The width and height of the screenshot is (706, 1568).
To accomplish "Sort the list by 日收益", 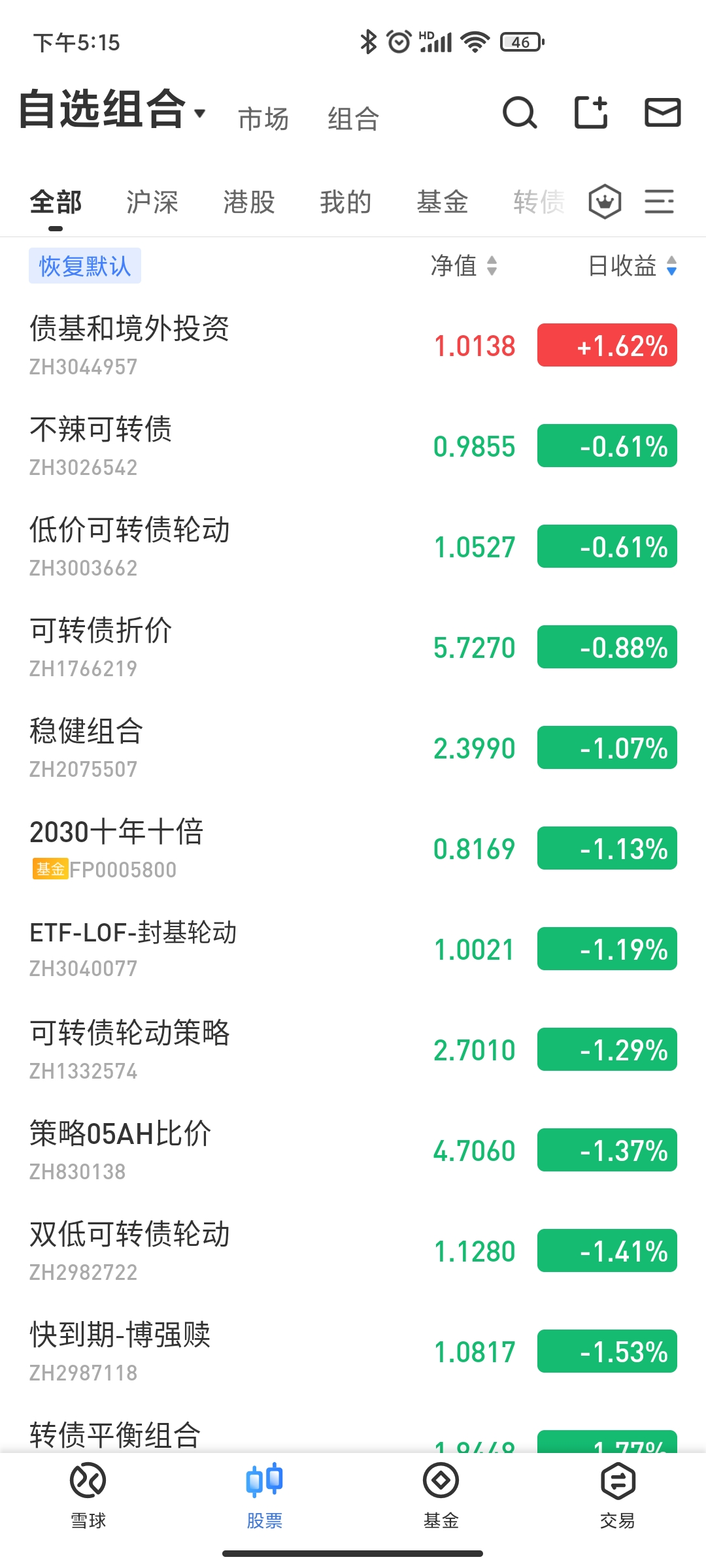I will click(632, 266).
